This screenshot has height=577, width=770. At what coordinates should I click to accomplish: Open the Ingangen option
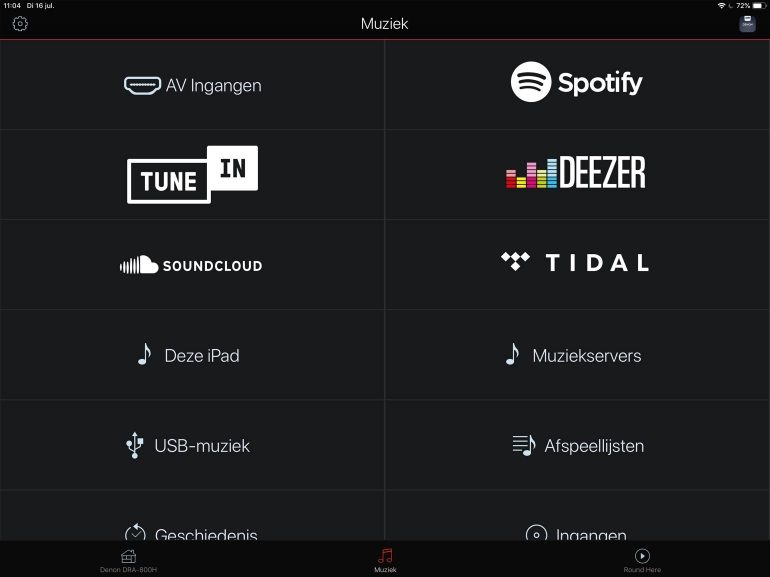point(577,530)
